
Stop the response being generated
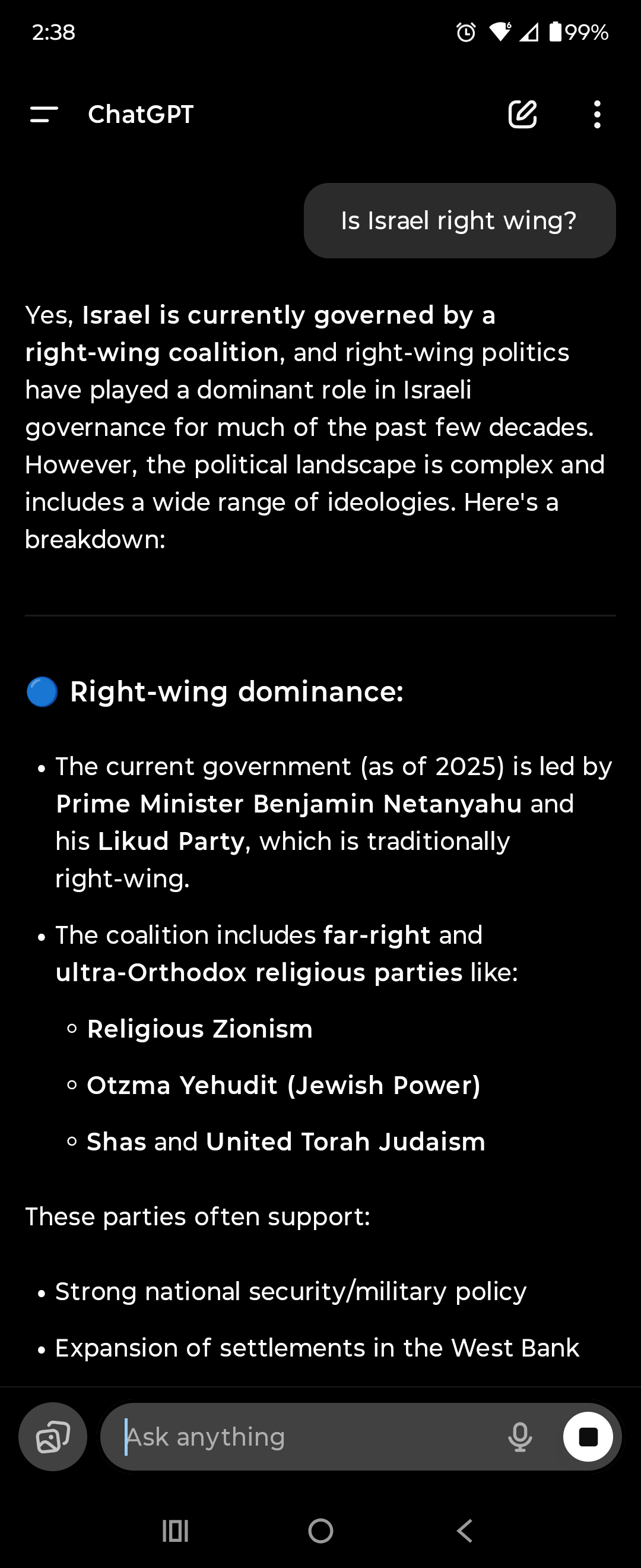point(588,1437)
